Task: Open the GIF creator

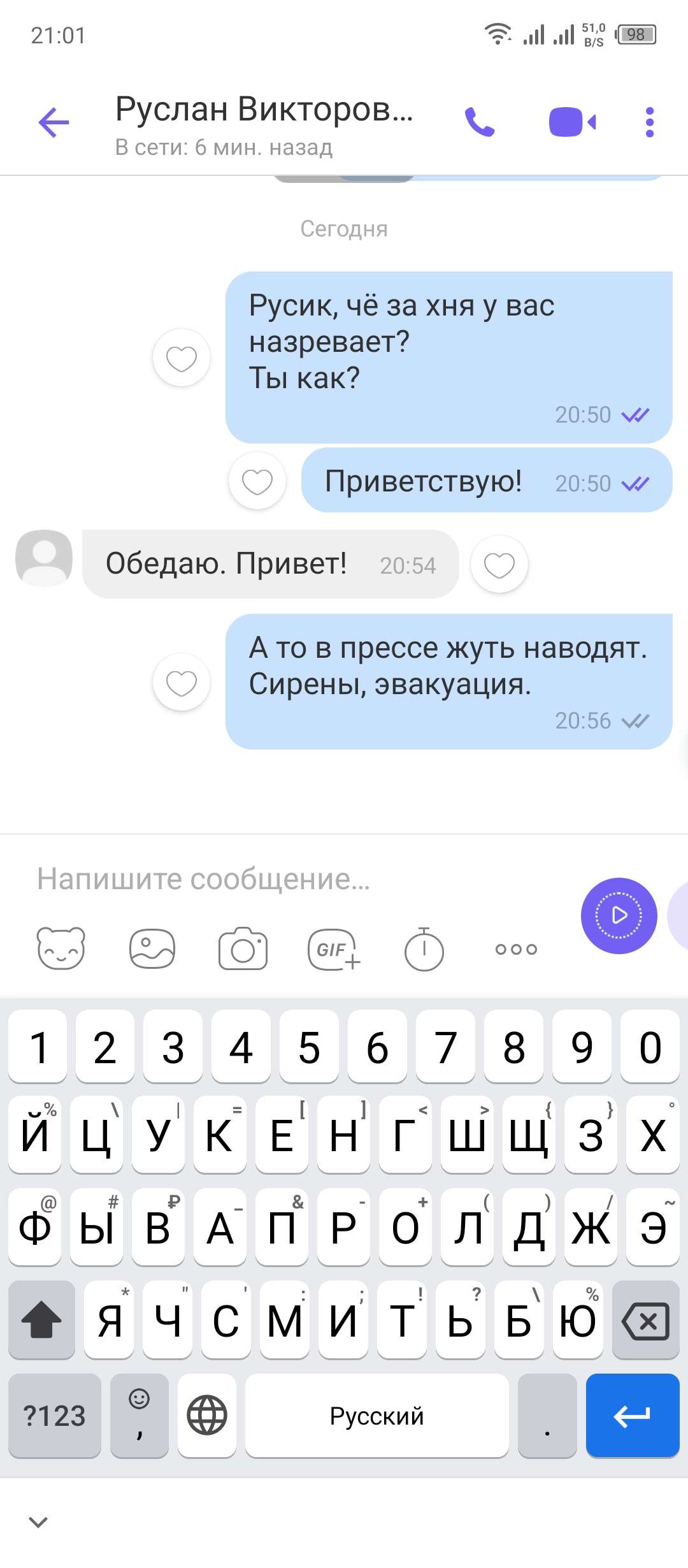Action: coord(333,948)
